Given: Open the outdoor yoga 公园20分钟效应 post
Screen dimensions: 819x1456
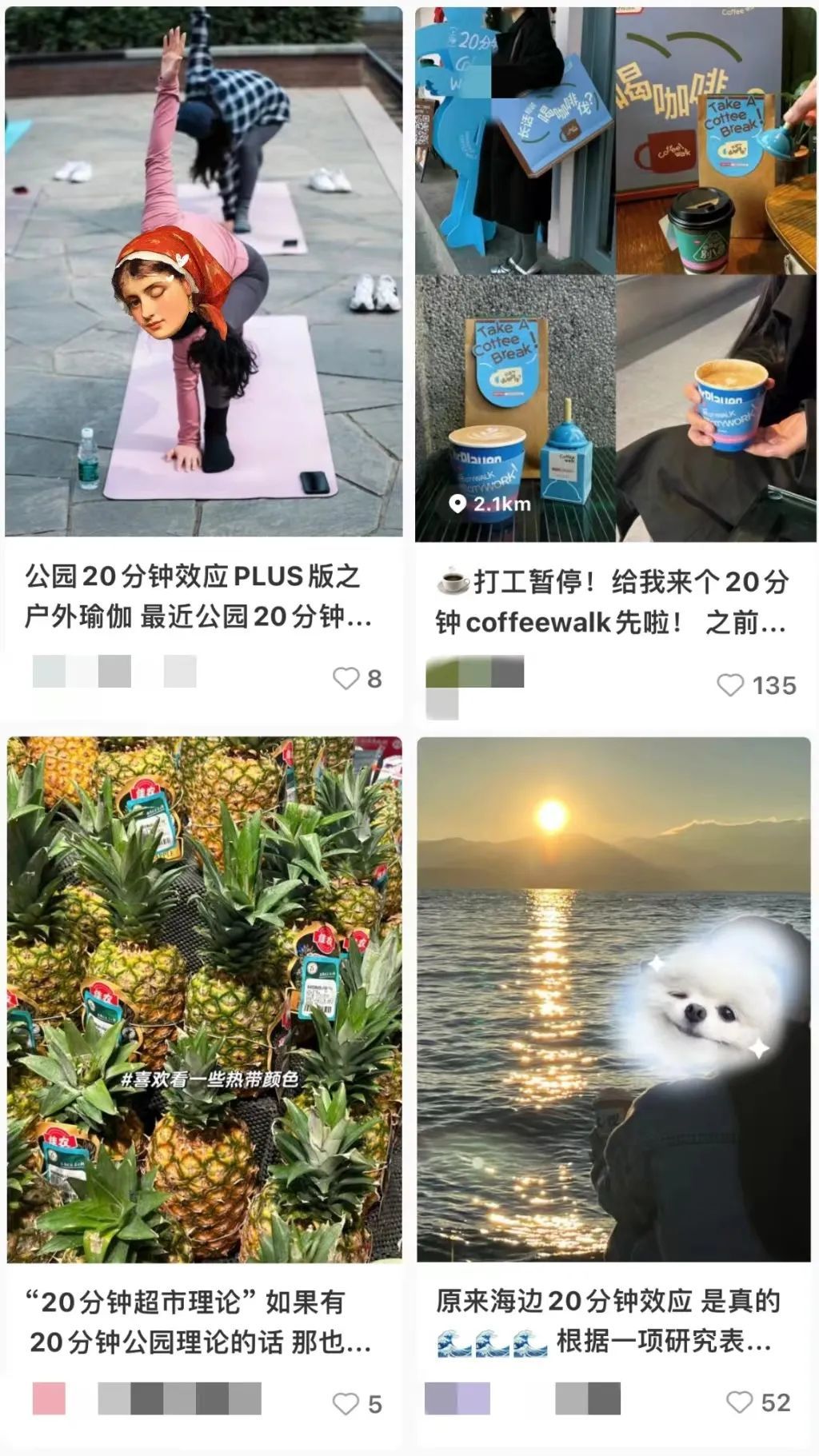Looking at the screenshot, I should pyautogui.click(x=203, y=272).
